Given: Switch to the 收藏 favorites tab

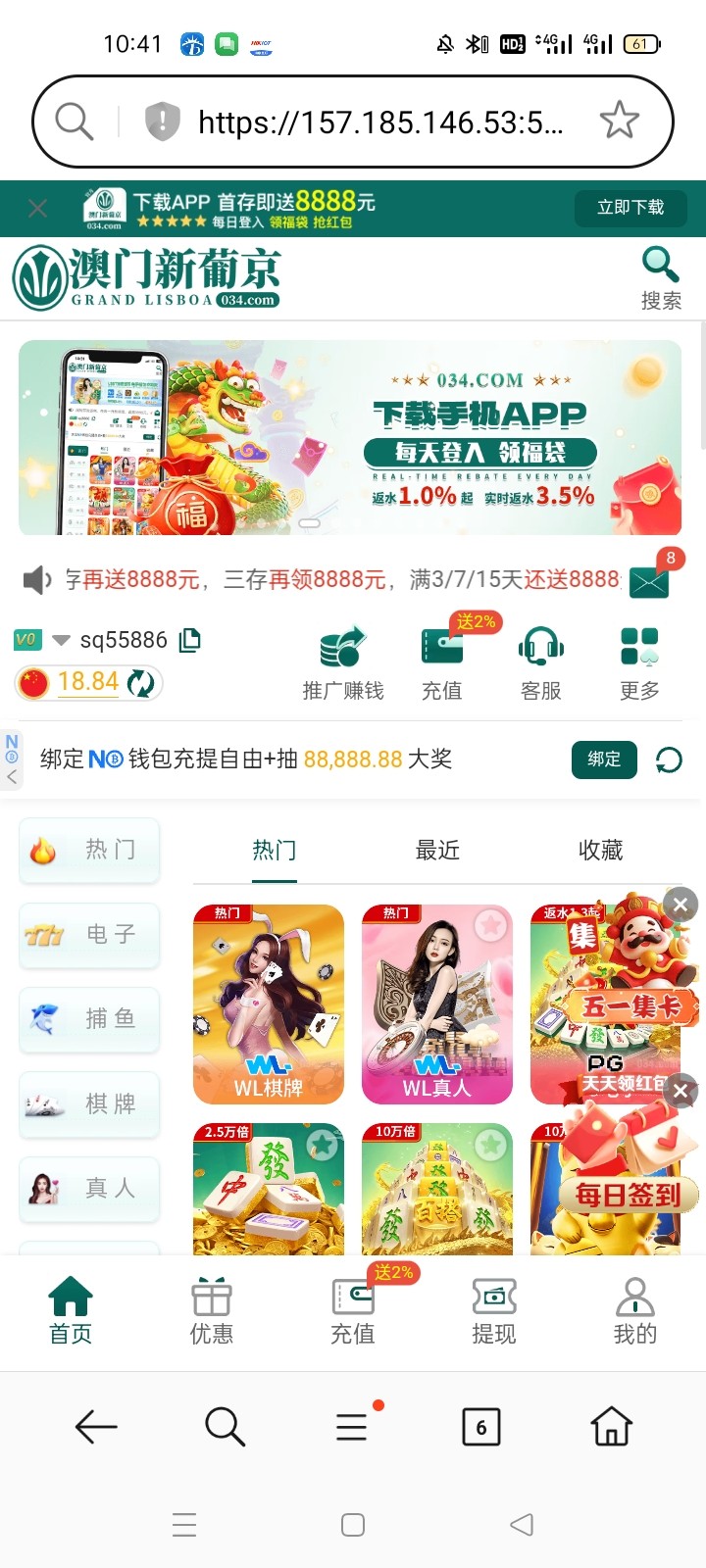Looking at the screenshot, I should coord(600,851).
